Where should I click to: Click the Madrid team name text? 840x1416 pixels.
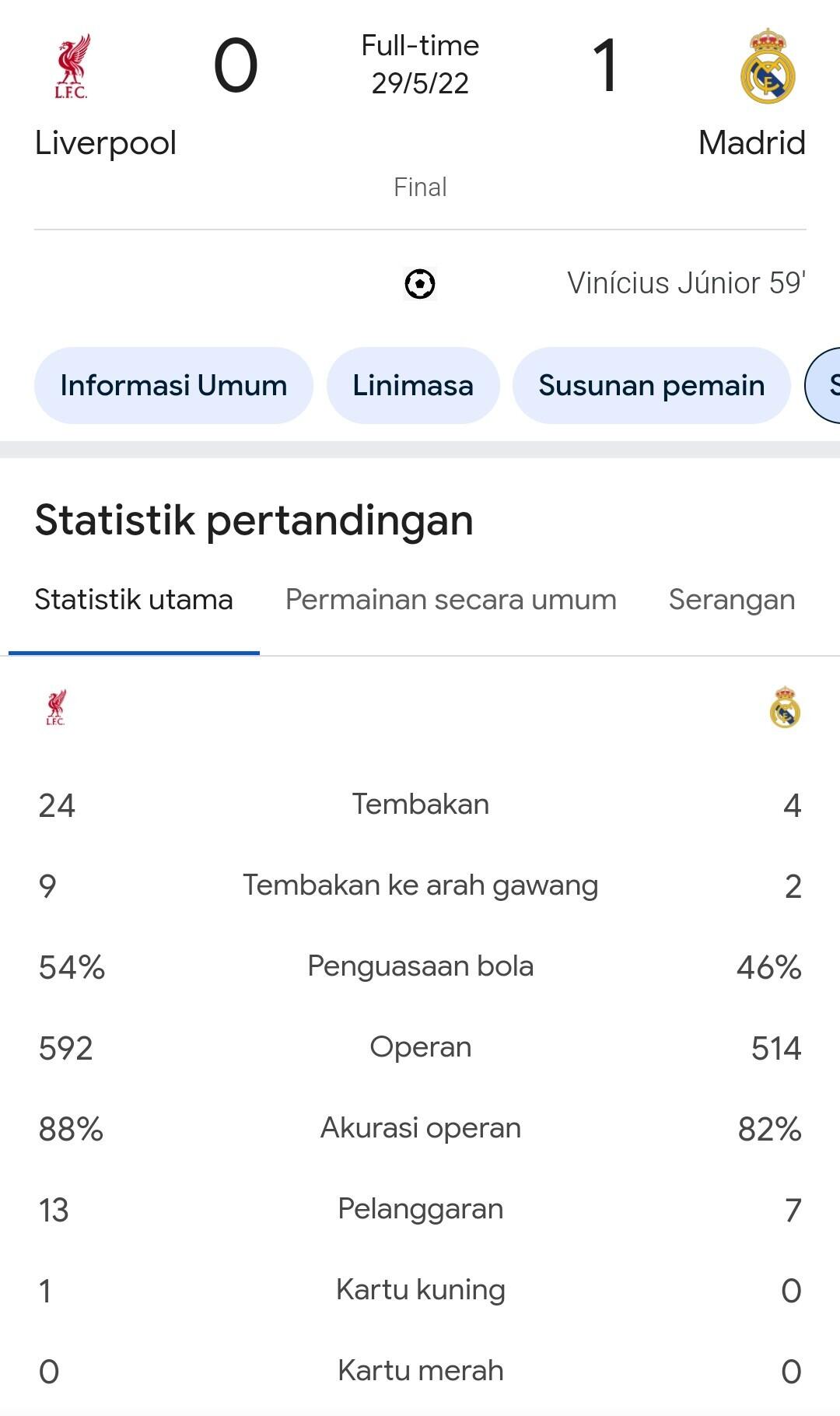point(751,142)
